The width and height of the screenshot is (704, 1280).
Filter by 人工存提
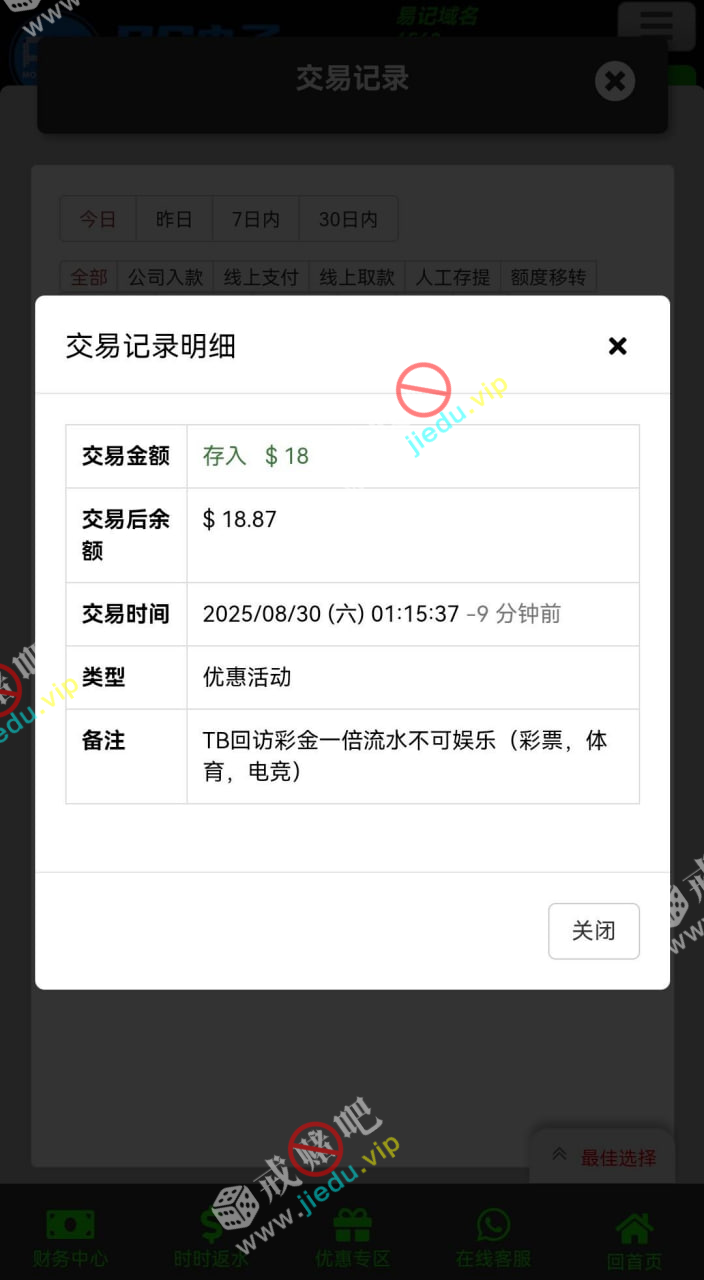(x=453, y=277)
